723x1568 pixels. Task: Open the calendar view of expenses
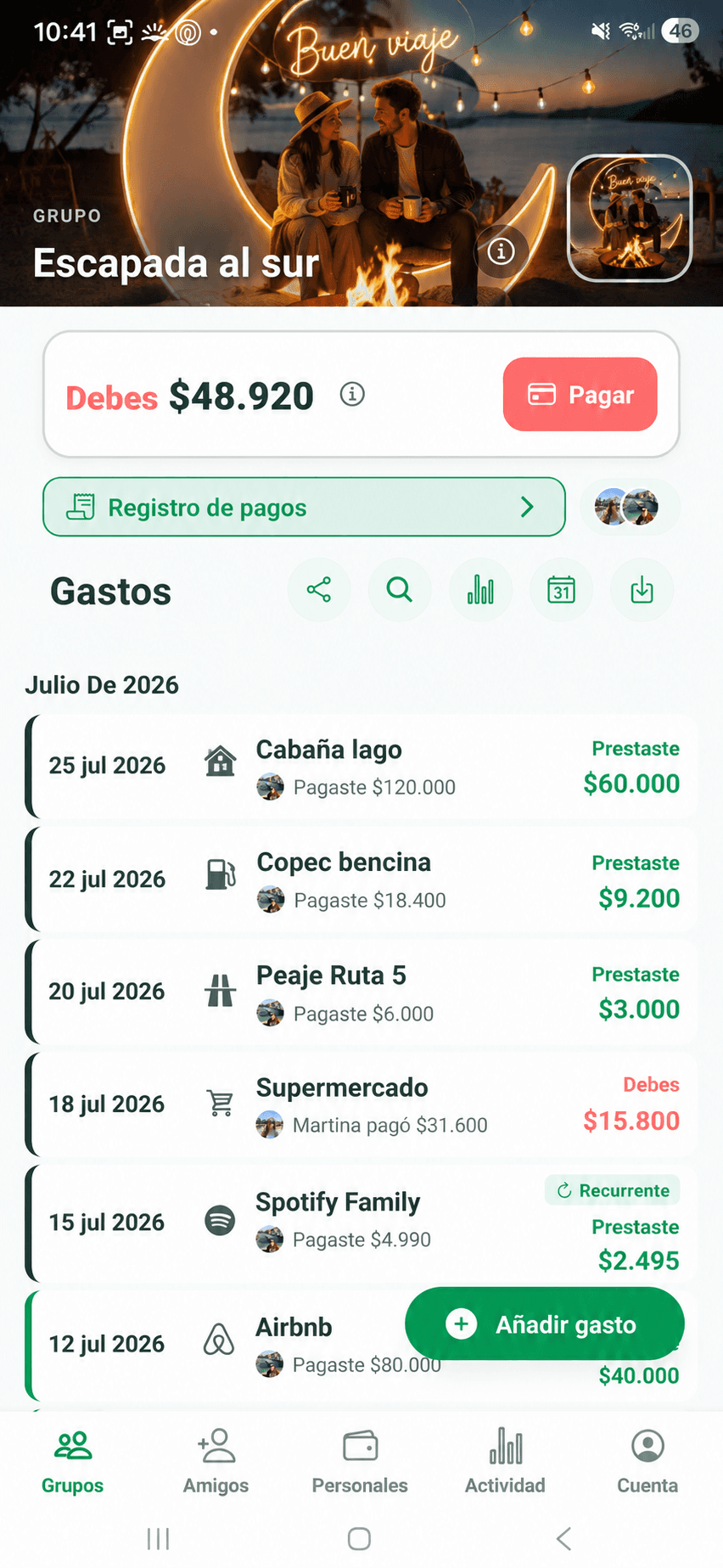click(561, 589)
